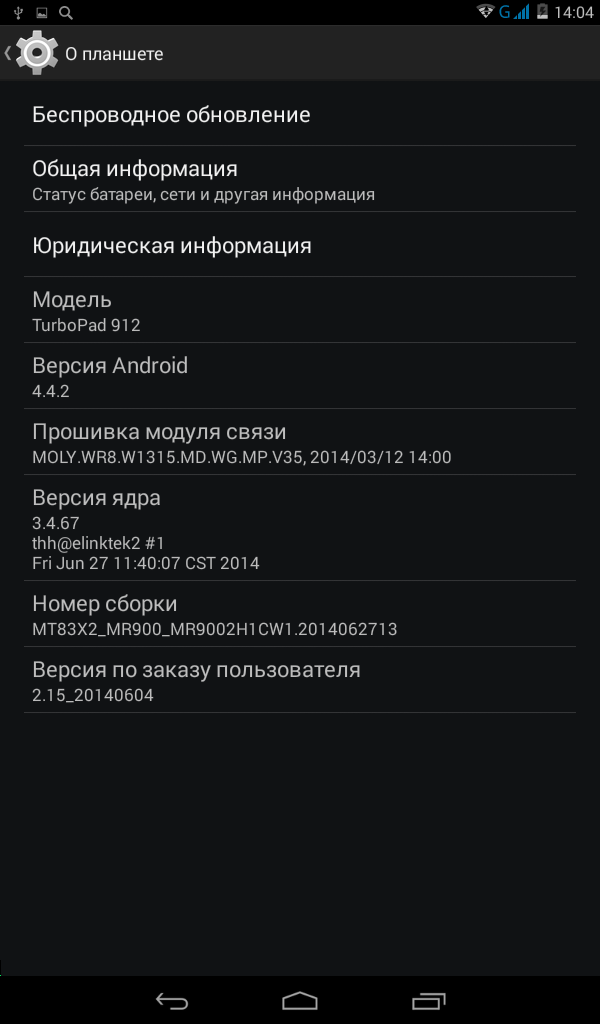Go back via the settings gear icon

(x=37, y=53)
